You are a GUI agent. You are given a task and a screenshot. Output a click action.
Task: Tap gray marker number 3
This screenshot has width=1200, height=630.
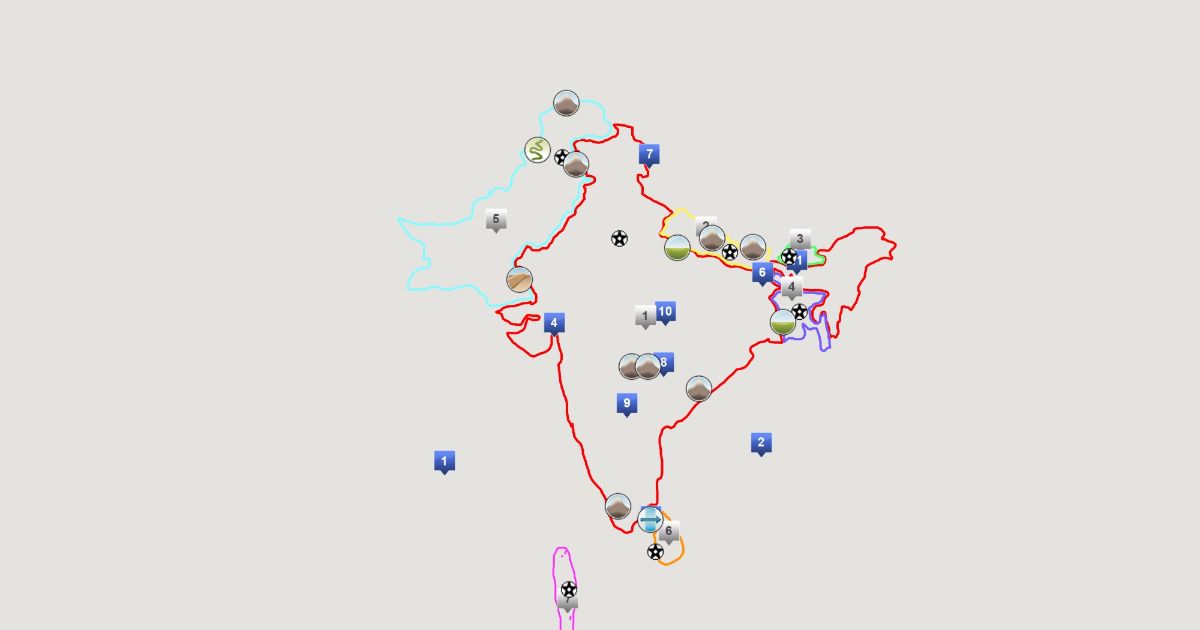pyautogui.click(x=800, y=239)
